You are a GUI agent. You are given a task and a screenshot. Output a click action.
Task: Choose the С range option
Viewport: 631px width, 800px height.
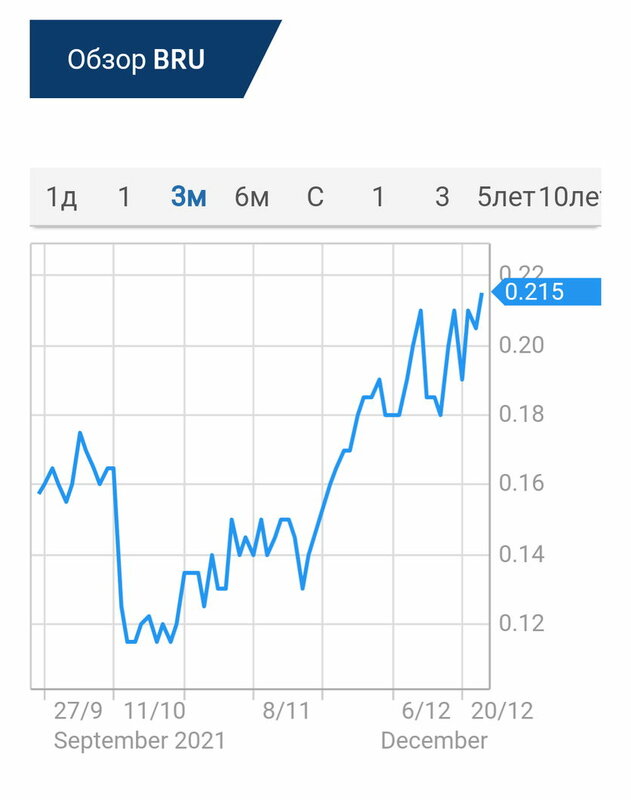point(315,197)
